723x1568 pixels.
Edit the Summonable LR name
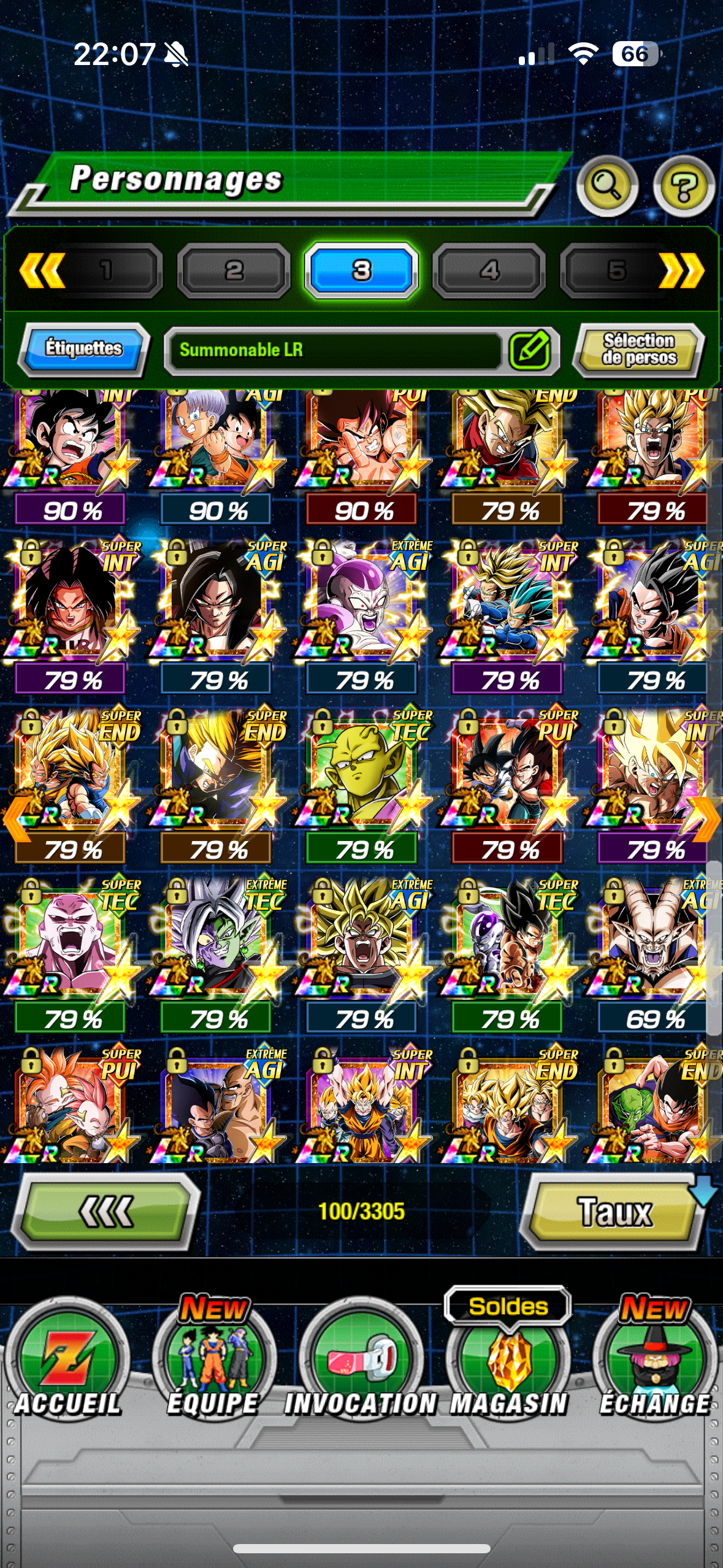[x=530, y=350]
